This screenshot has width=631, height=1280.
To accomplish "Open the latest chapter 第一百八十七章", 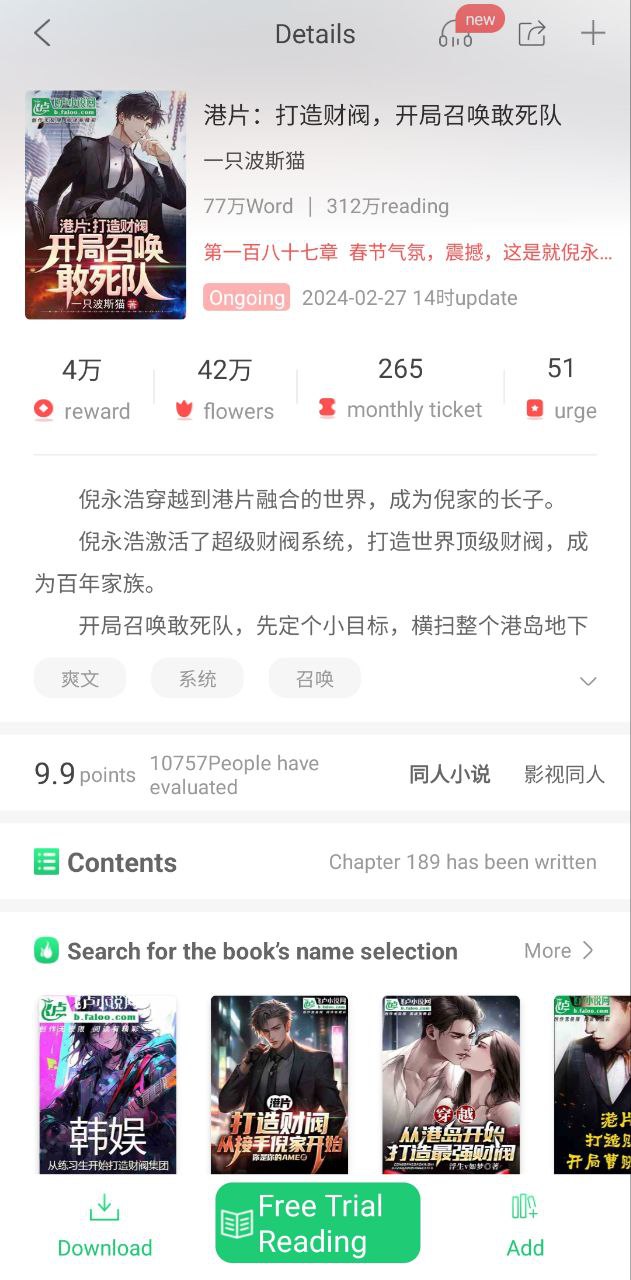I will click(x=407, y=252).
